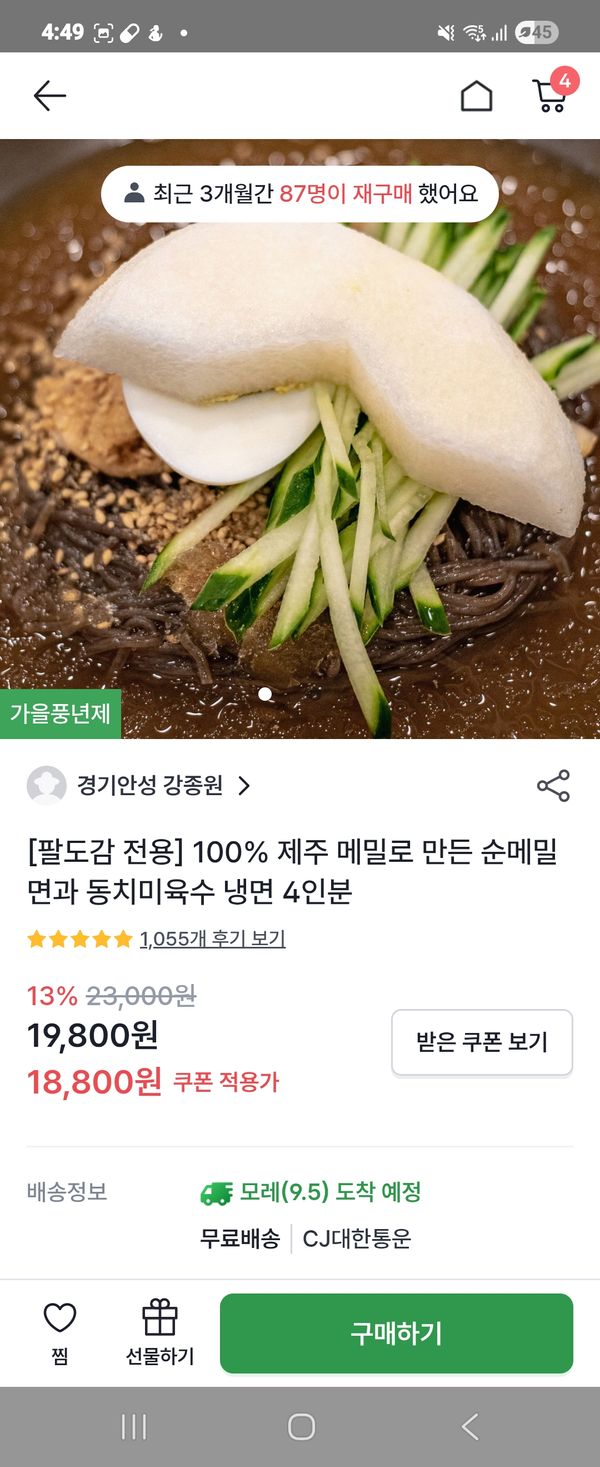Open recent apps in system navigation bar

coord(134,1427)
